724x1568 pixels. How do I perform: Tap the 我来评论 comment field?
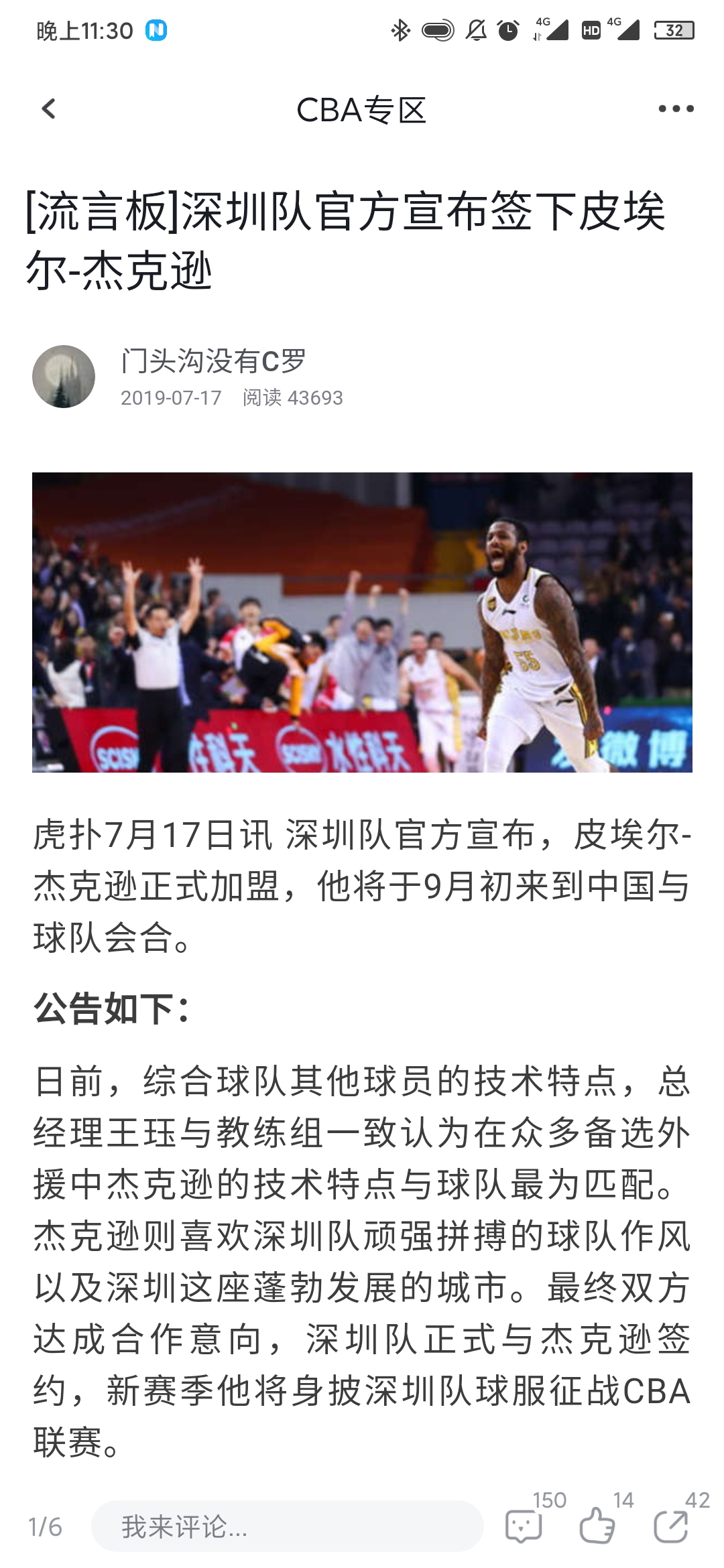pos(288,1526)
